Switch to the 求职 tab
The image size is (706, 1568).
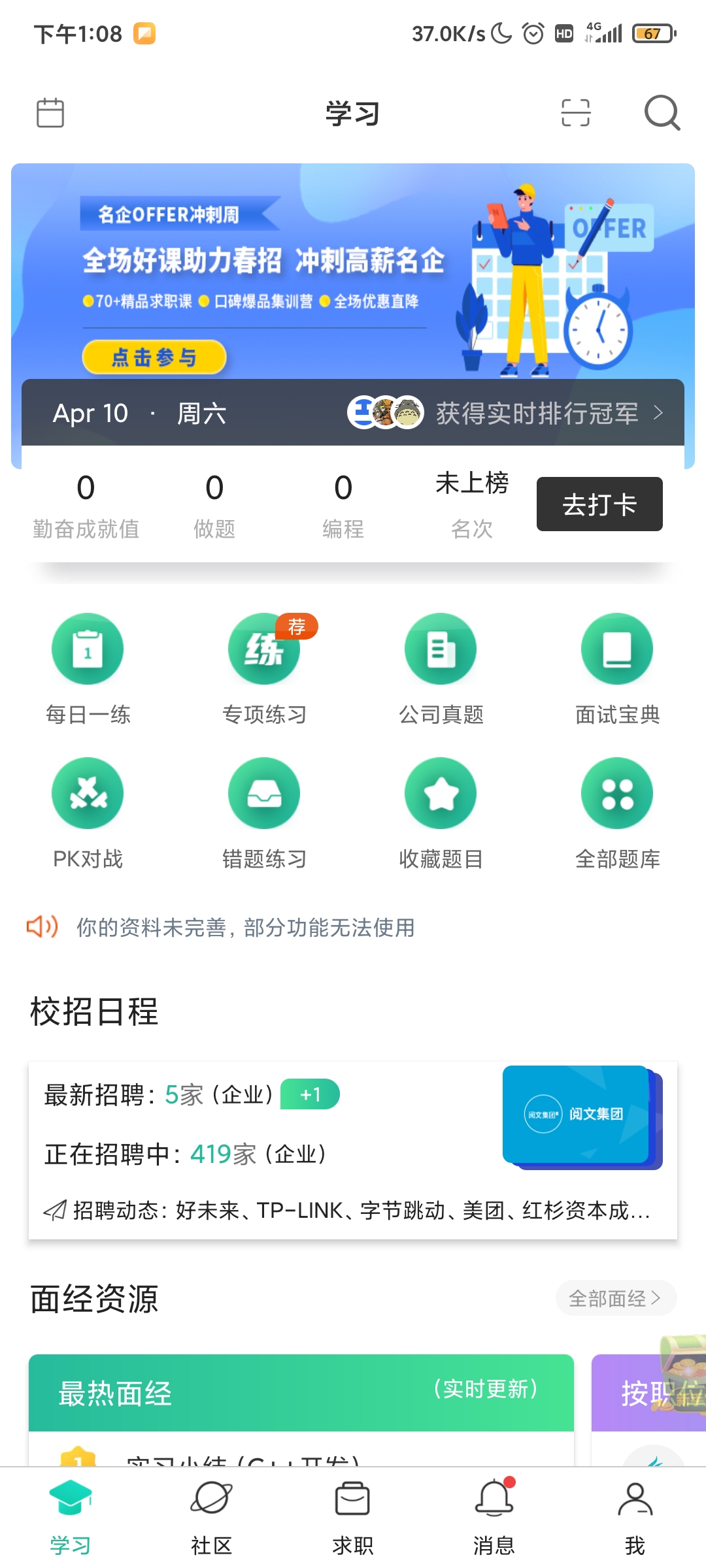(352, 1517)
